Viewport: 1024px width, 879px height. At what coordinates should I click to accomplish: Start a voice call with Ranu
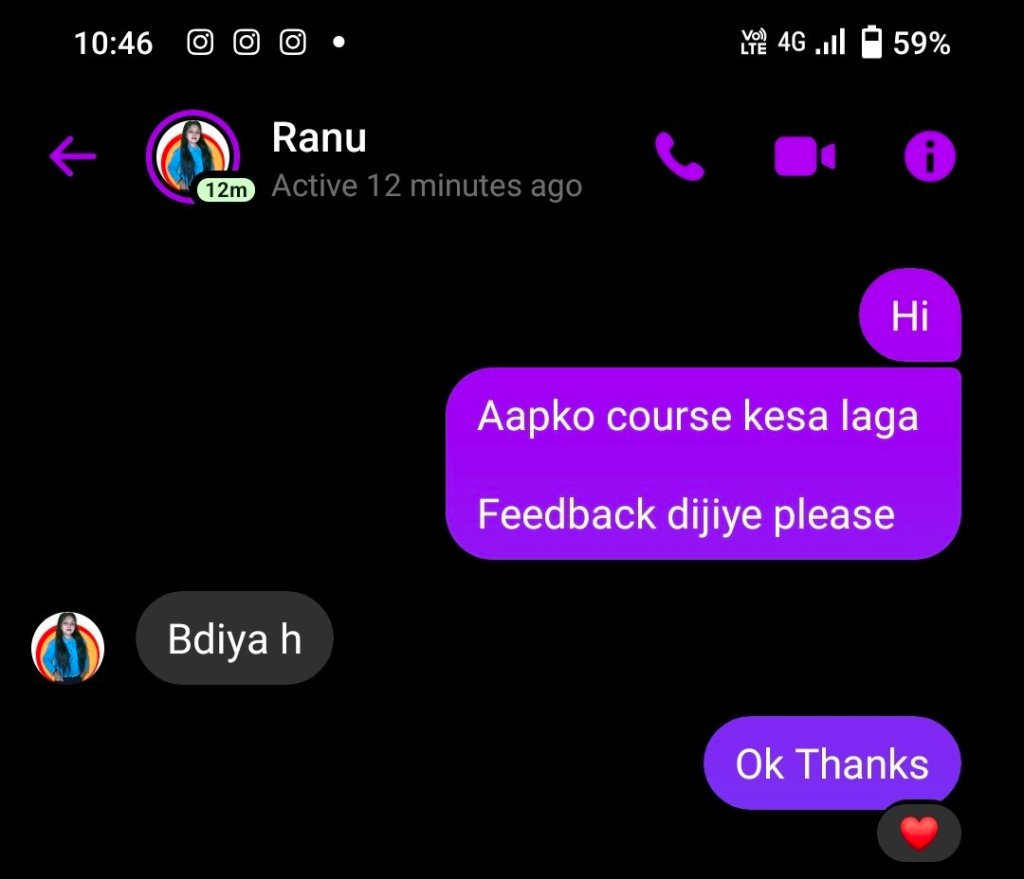click(679, 157)
